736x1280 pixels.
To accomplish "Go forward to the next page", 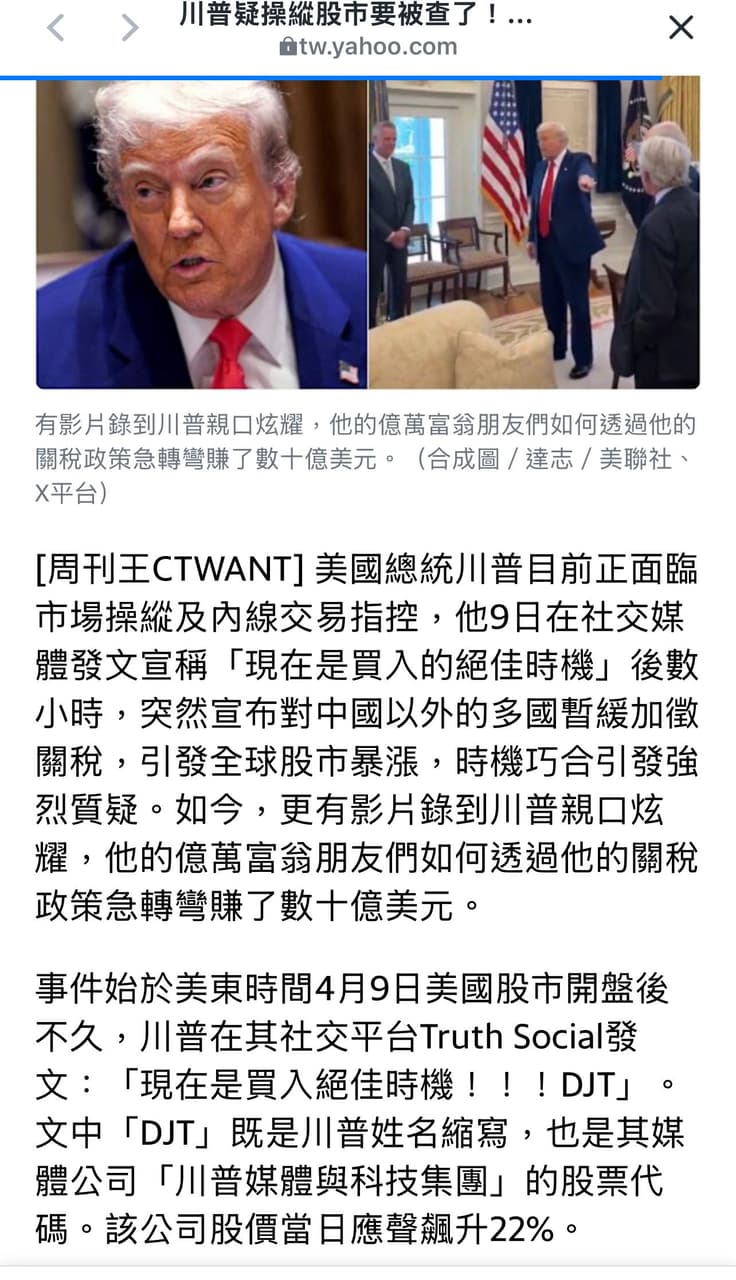I will 129,28.
